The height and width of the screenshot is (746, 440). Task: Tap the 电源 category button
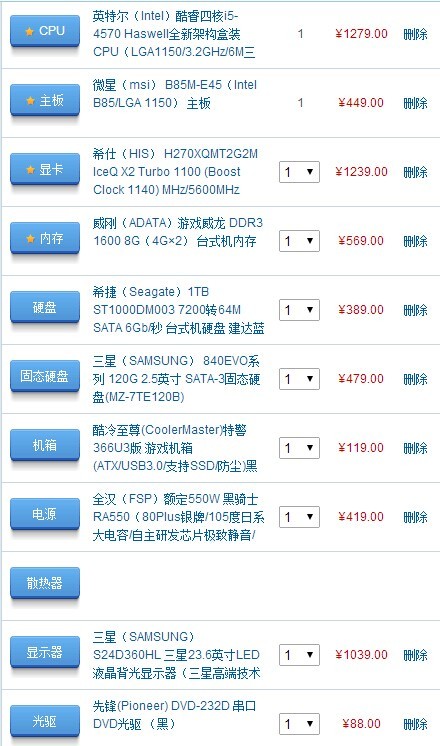coord(45,514)
